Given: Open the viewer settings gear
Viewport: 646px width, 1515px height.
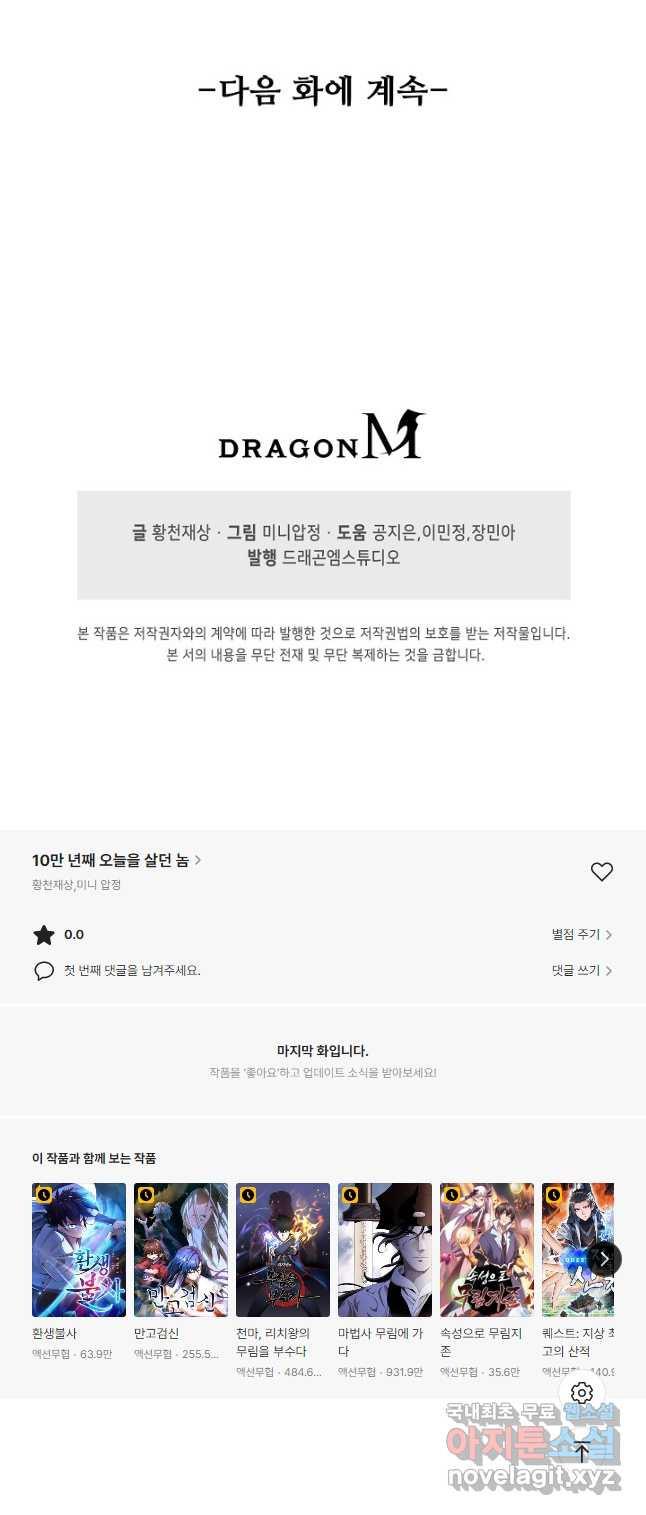Looking at the screenshot, I should (x=582, y=1393).
